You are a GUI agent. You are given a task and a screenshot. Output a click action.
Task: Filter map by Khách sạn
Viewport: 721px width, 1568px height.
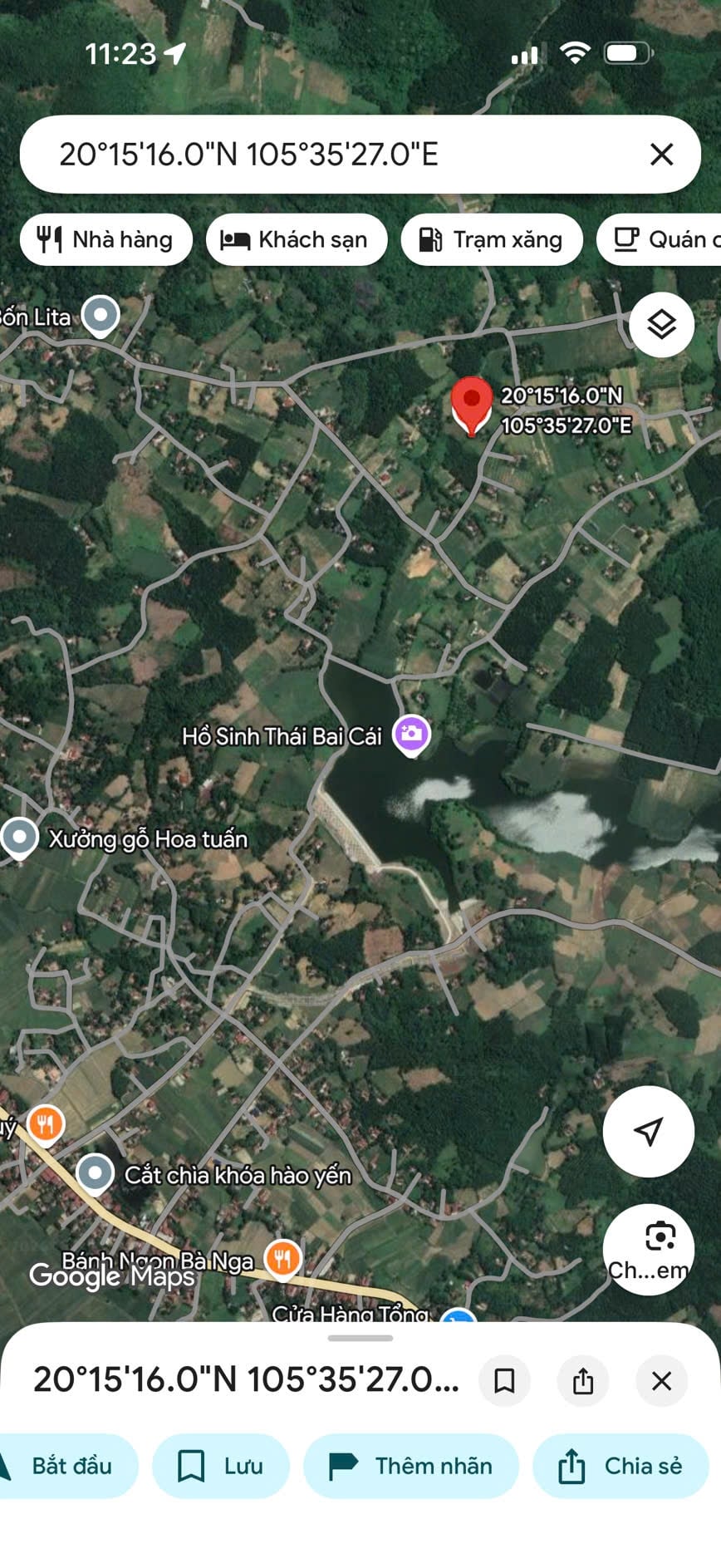pyautogui.click(x=297, y=240)
